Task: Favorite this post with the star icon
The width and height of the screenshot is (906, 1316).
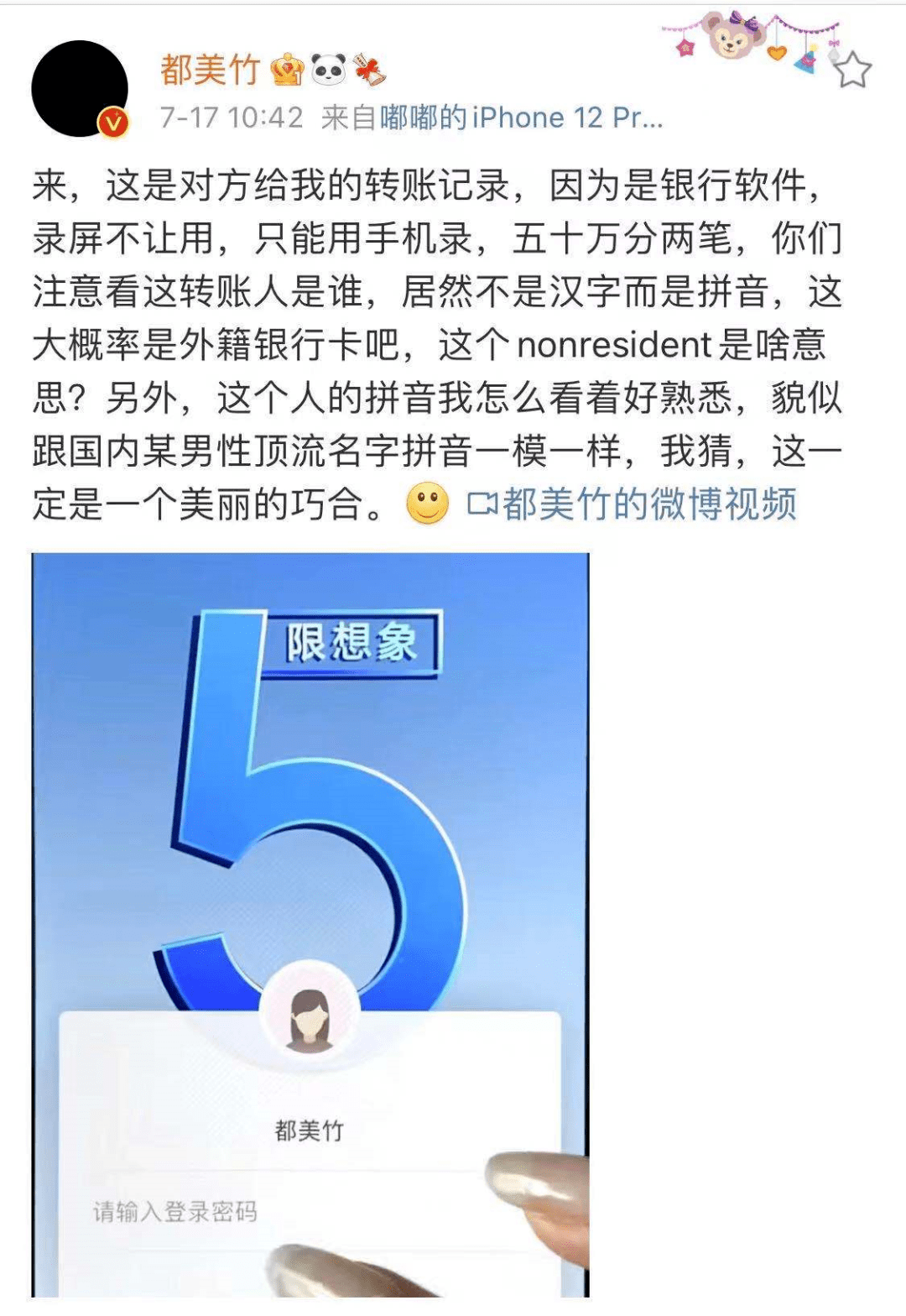Action: tap(852, 70)
